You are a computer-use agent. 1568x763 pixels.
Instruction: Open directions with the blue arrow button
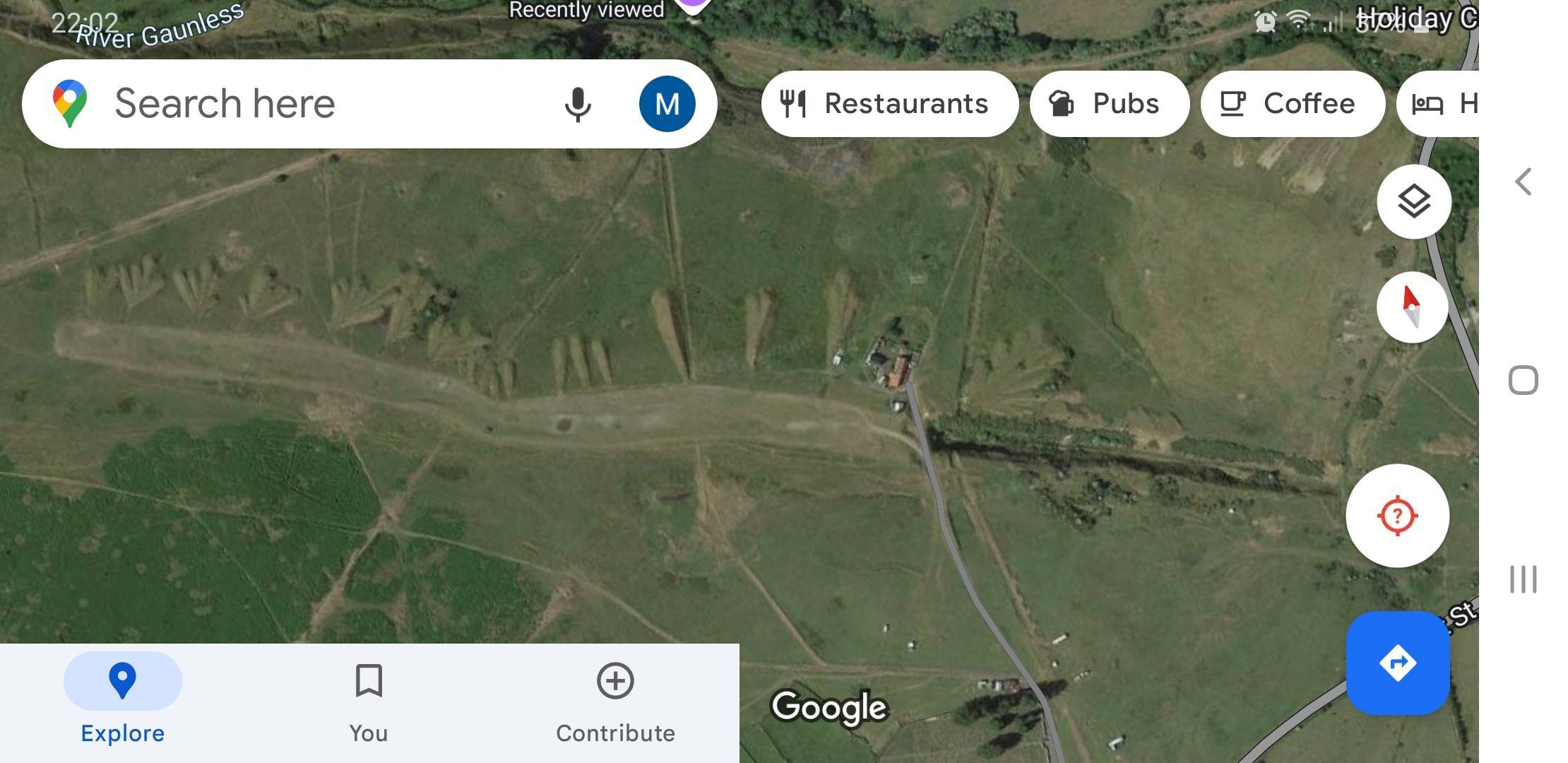click(1397, 663)
